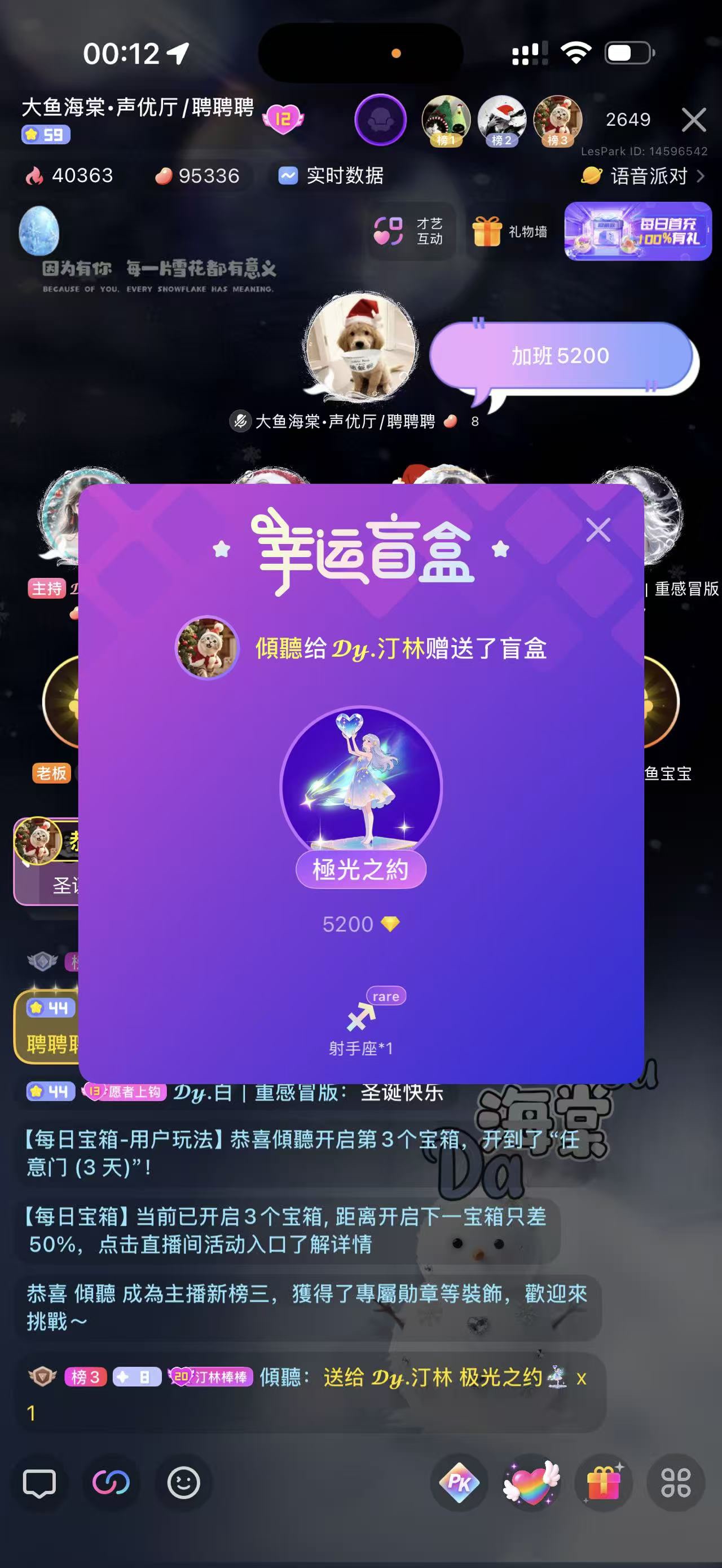722x1568 pixels.
Task: Start a PK battle
Action: point(459,1482)
